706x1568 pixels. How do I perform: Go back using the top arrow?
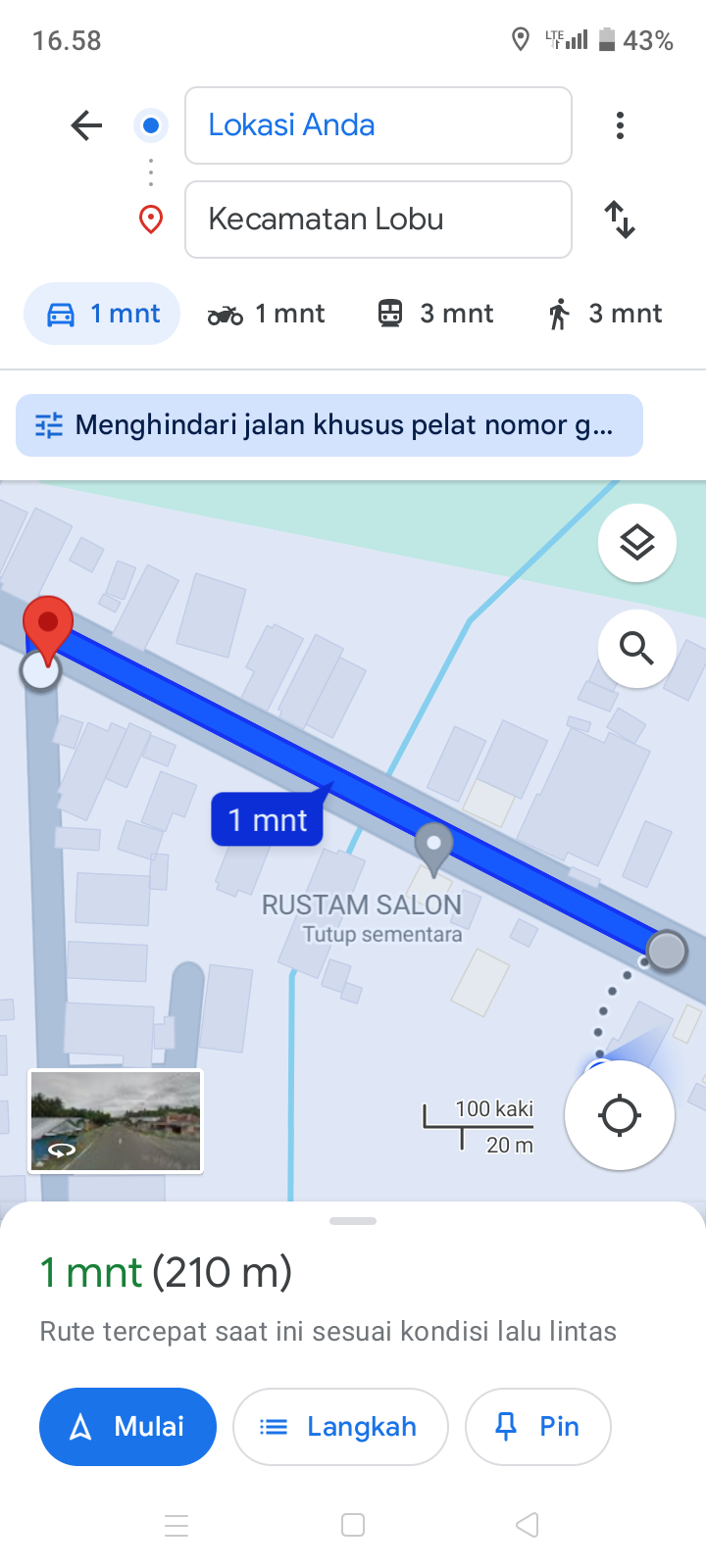click(86, 125)
